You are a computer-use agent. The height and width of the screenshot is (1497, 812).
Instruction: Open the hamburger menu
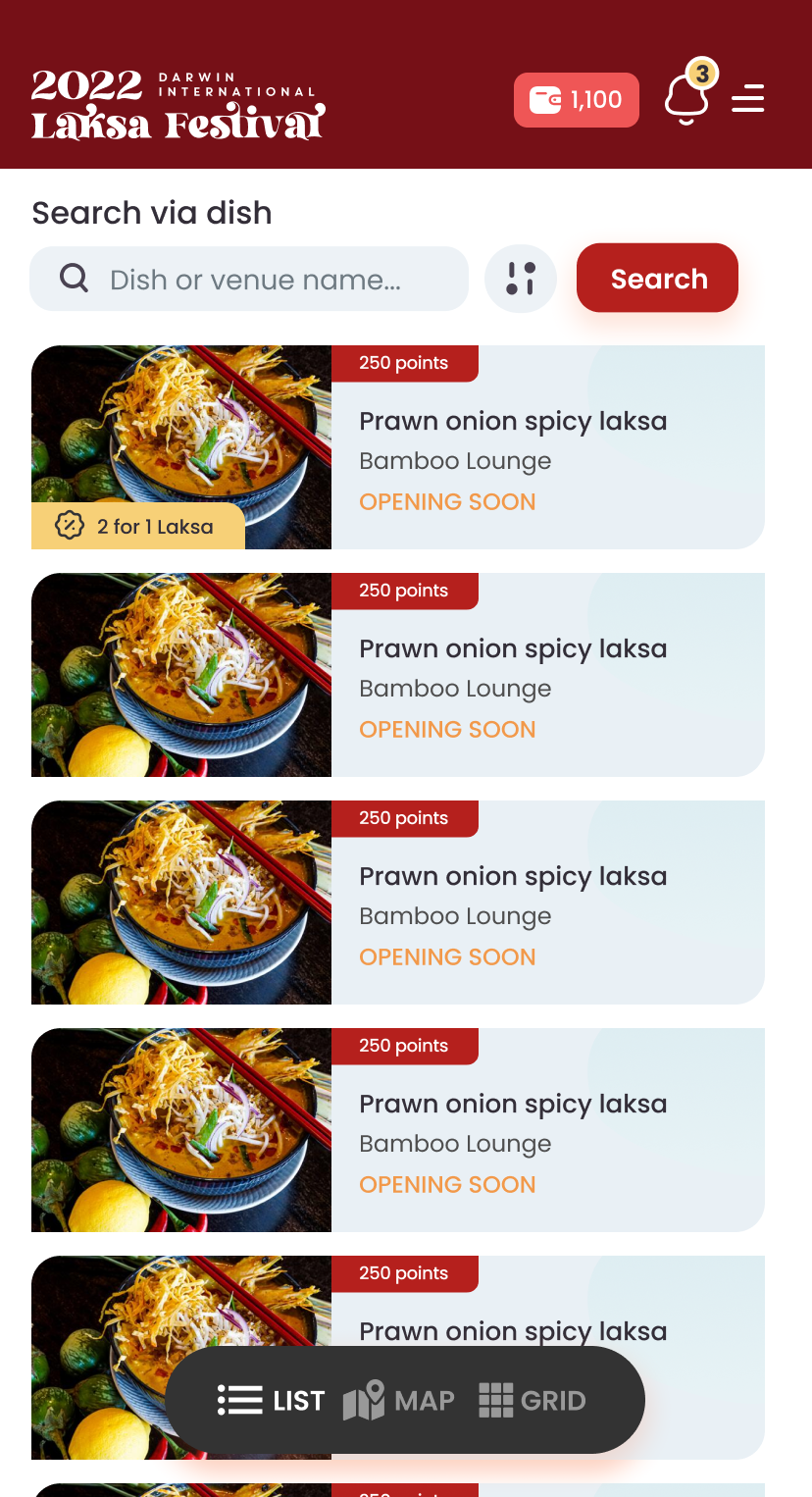(747, 99)
